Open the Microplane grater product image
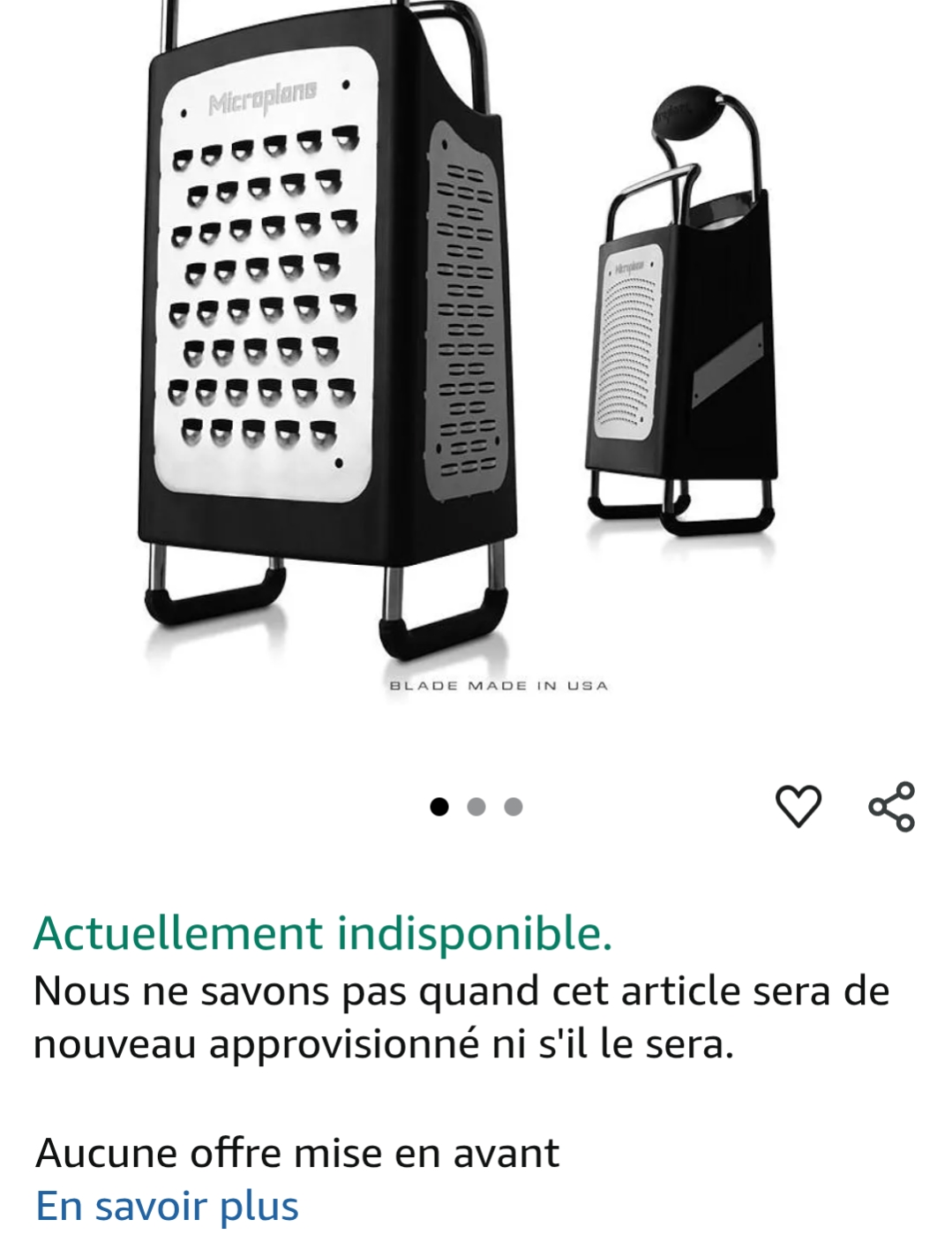Screen dimensions: 952x1257 pyautogui.click(x=459, y=344)
